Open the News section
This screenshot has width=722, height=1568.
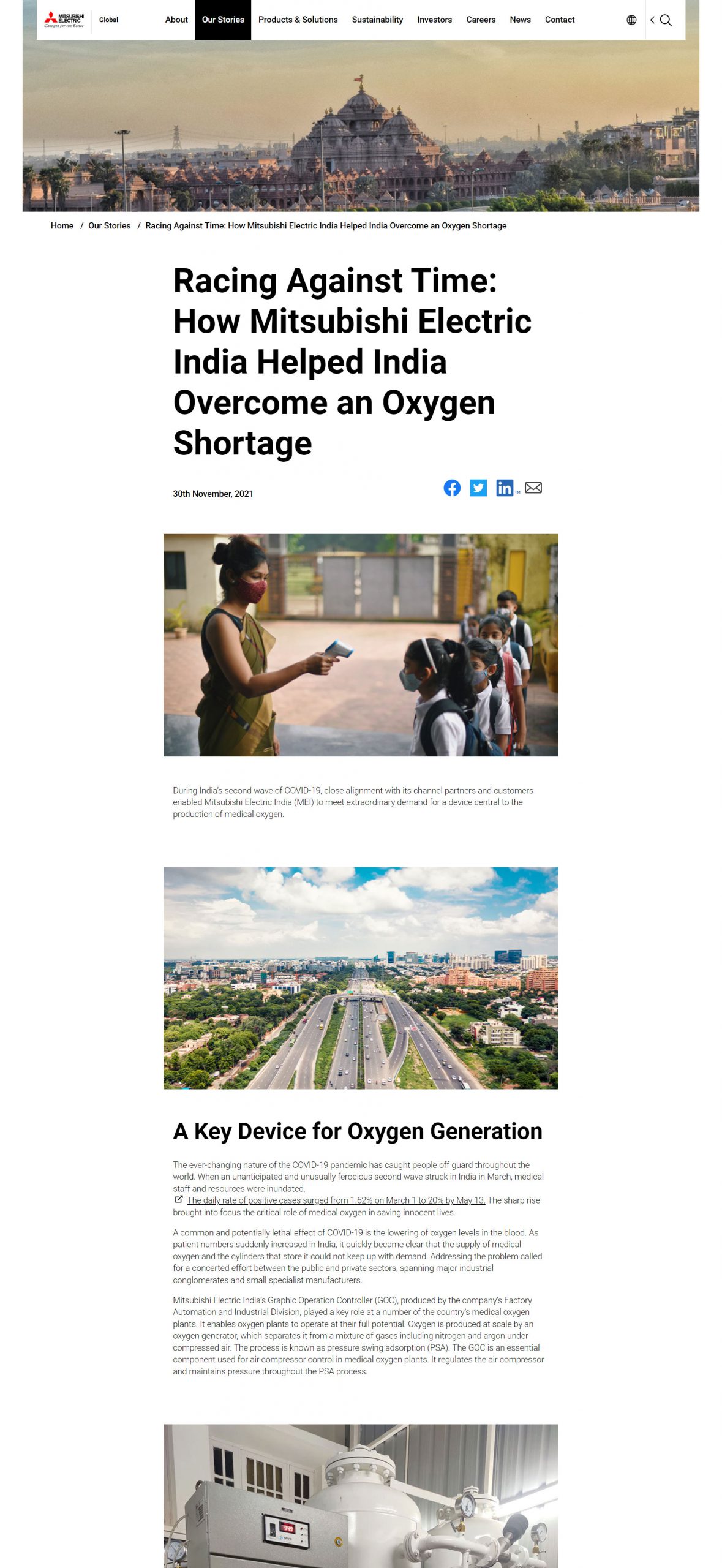coord(520,20)
